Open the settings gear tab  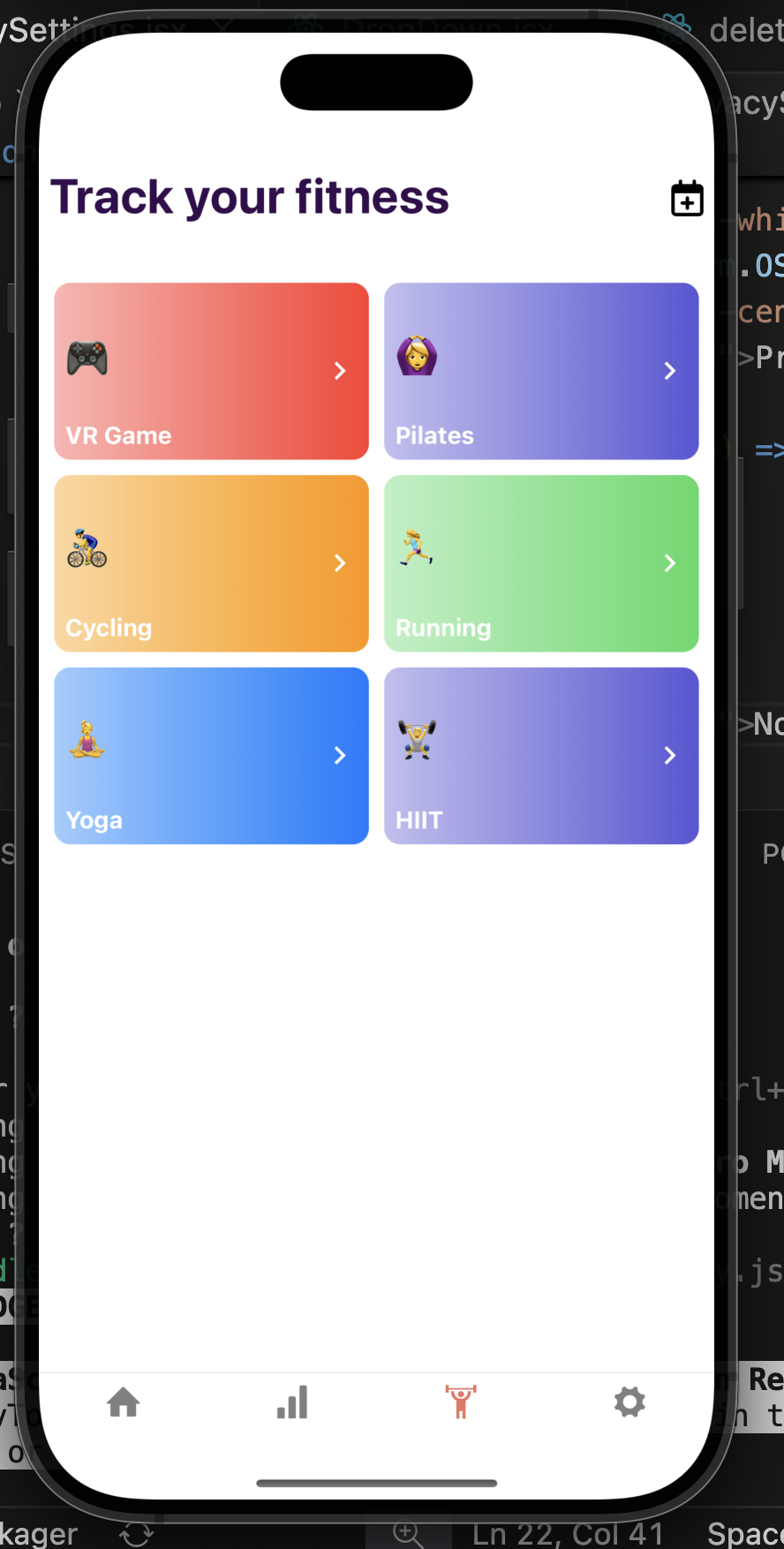629,1402
